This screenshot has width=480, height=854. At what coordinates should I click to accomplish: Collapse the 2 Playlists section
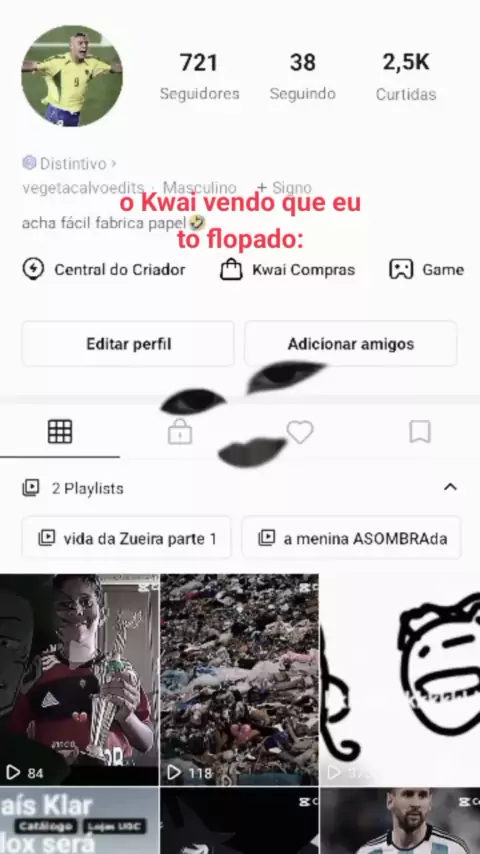pyautogui.click(x=450, y=487)
